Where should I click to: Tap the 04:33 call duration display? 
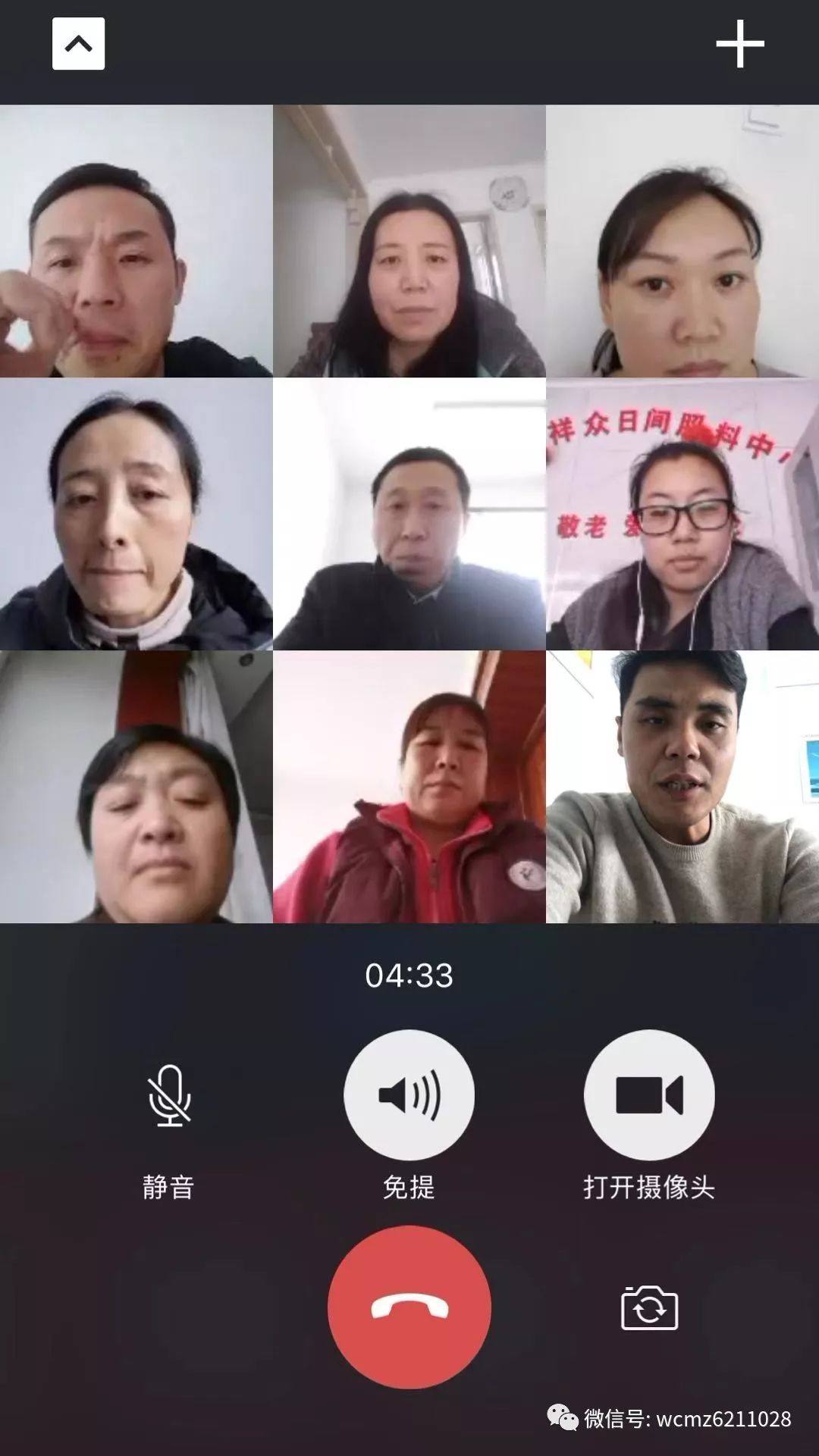pyautogui.click(x=409, y=976)
